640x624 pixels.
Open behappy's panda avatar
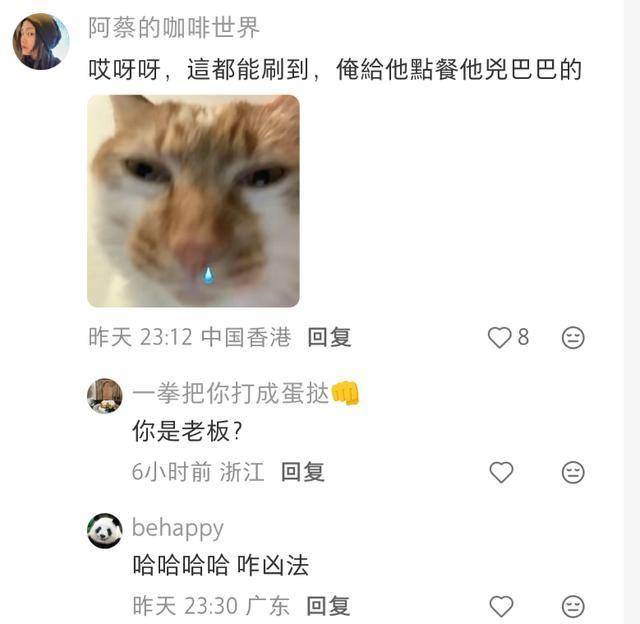point(105,530)
